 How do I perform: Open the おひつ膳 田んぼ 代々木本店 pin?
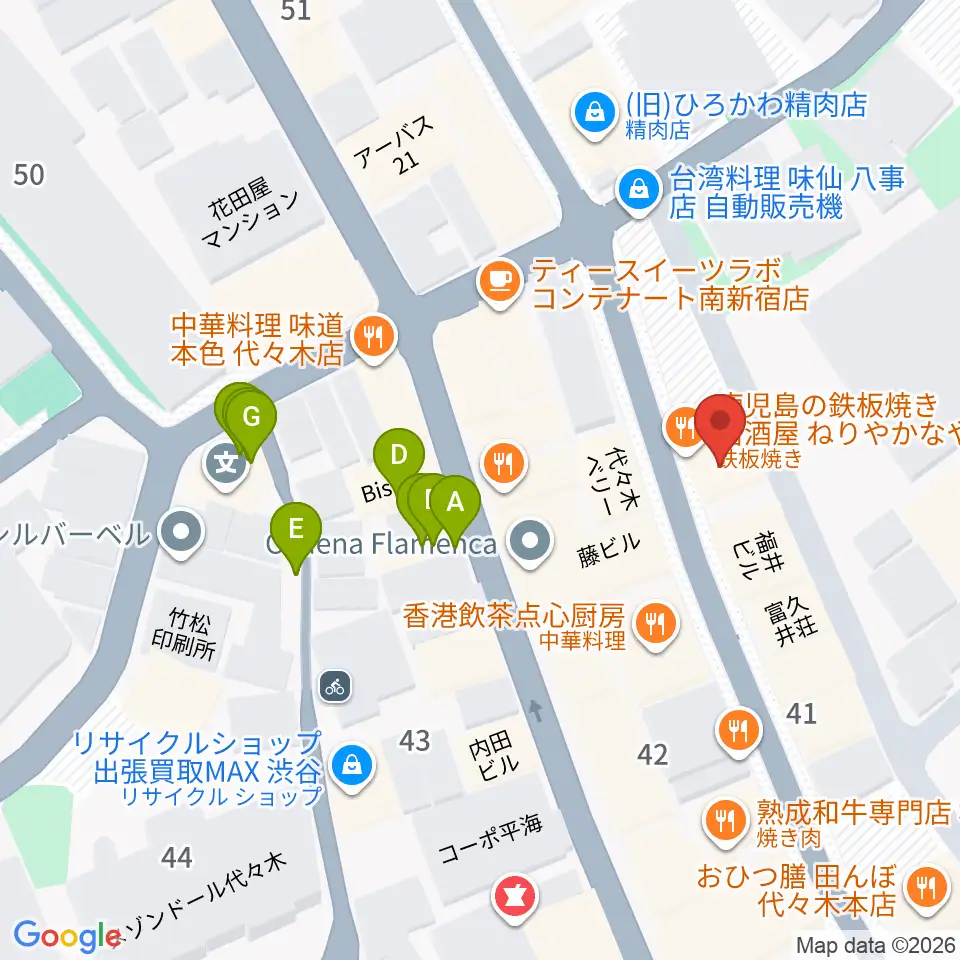(927, 889)
